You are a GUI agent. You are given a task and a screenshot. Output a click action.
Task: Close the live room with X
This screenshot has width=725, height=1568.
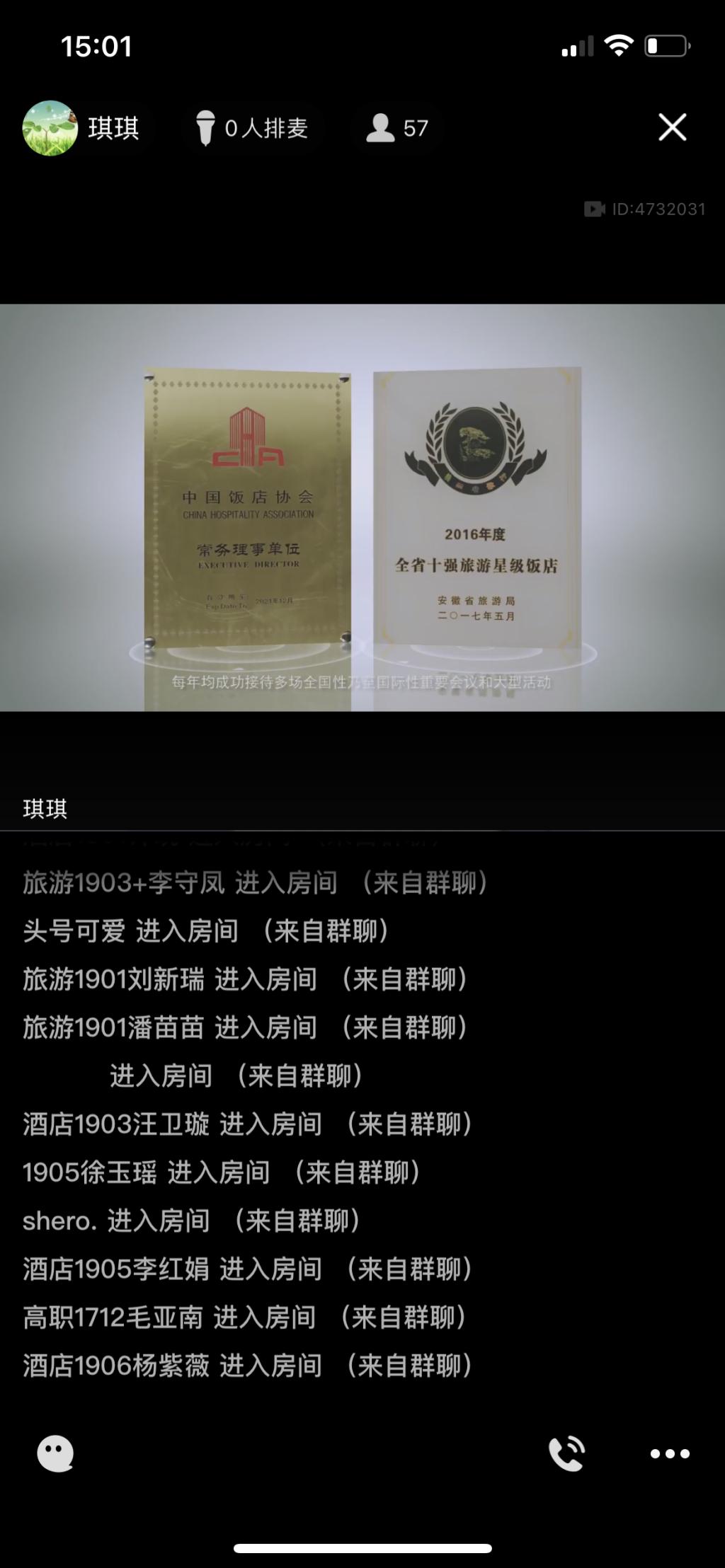672,127
